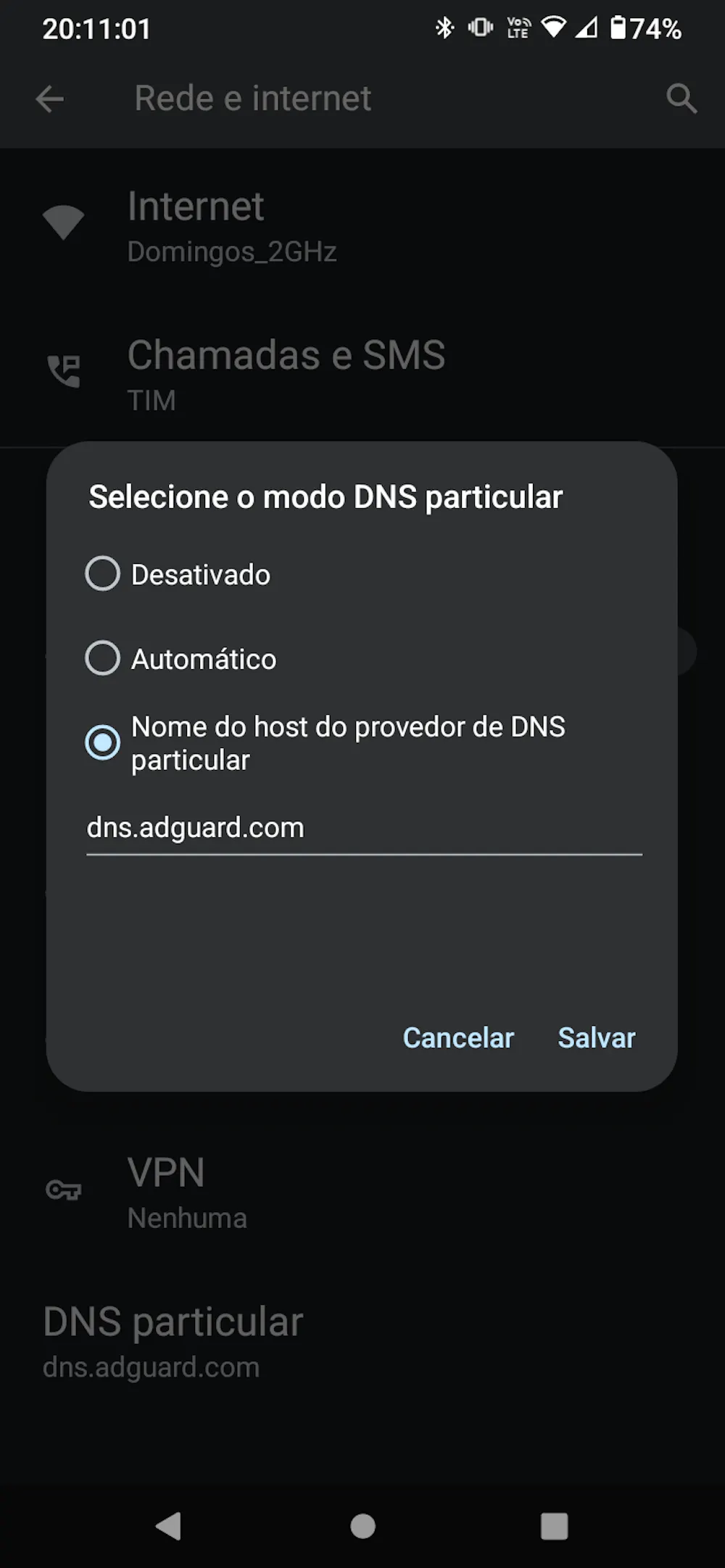
Task: Choose the Automático DNS mode
Action: click(103, 658)
